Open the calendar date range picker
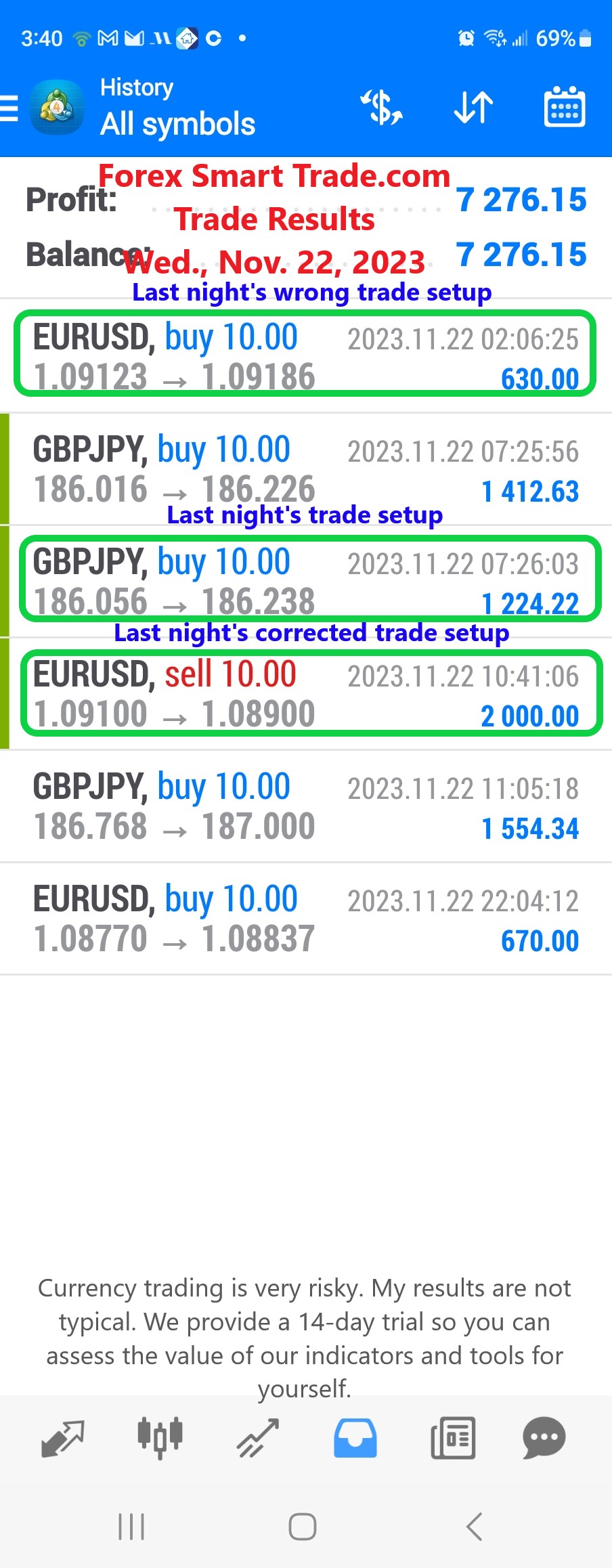612x1568 pixels. (x=565, y=108)
